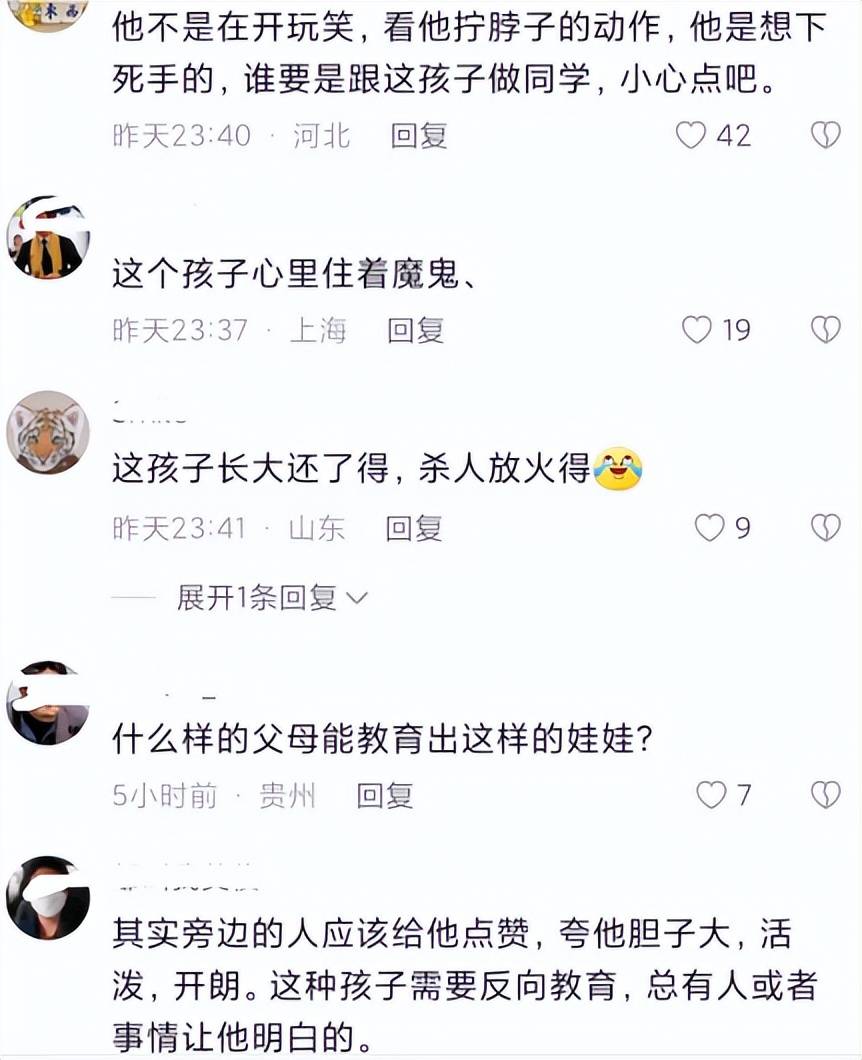The width and height of the screenshot is (862, 1060).
Task: Open the tiger avatar commenter's profile
Action: click(x=48, y=432)
